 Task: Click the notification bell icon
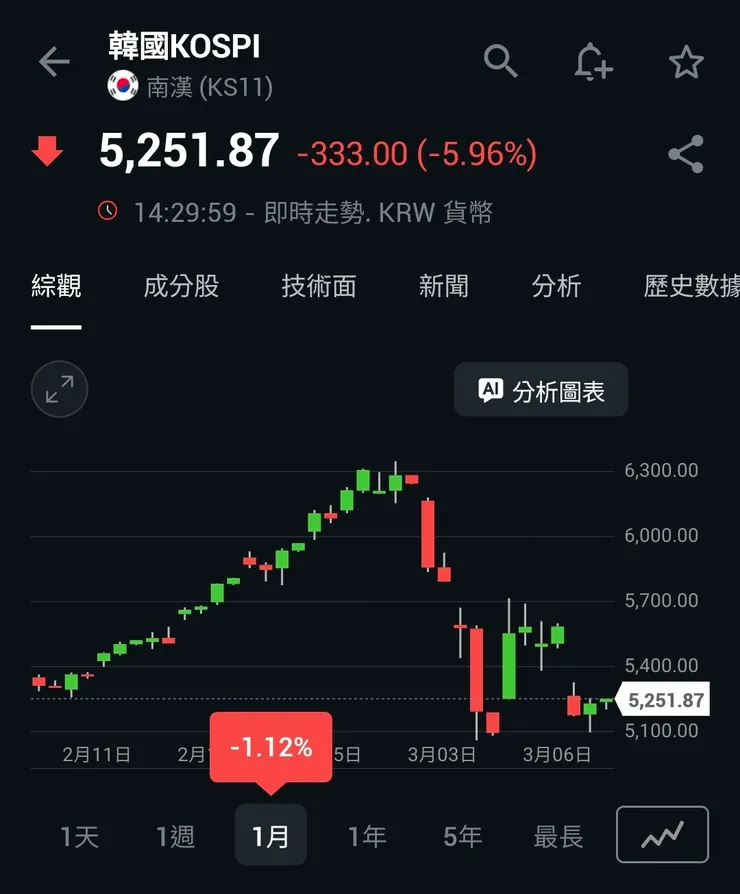(593, 61)
